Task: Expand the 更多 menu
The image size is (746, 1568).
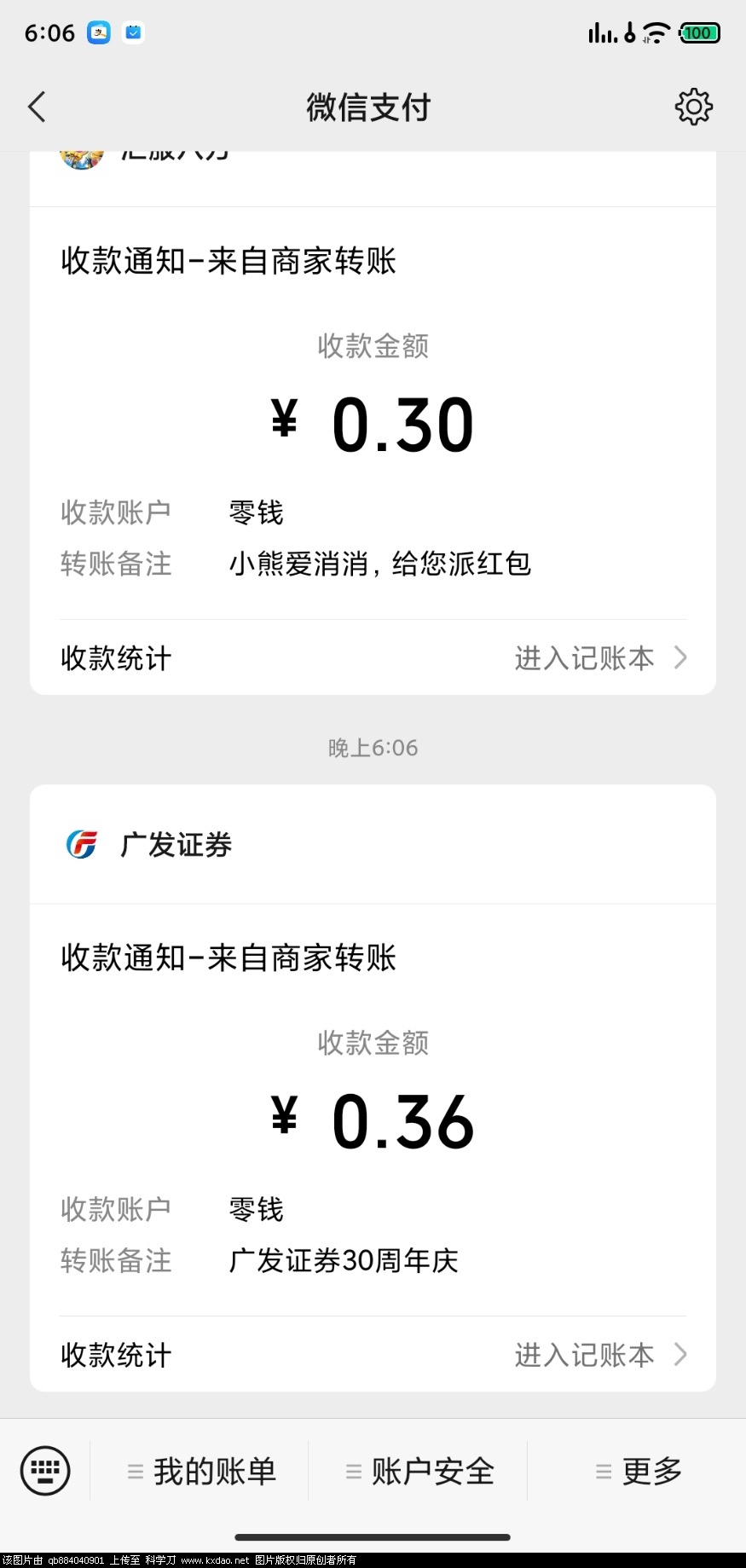Action: coord(639,1472)
